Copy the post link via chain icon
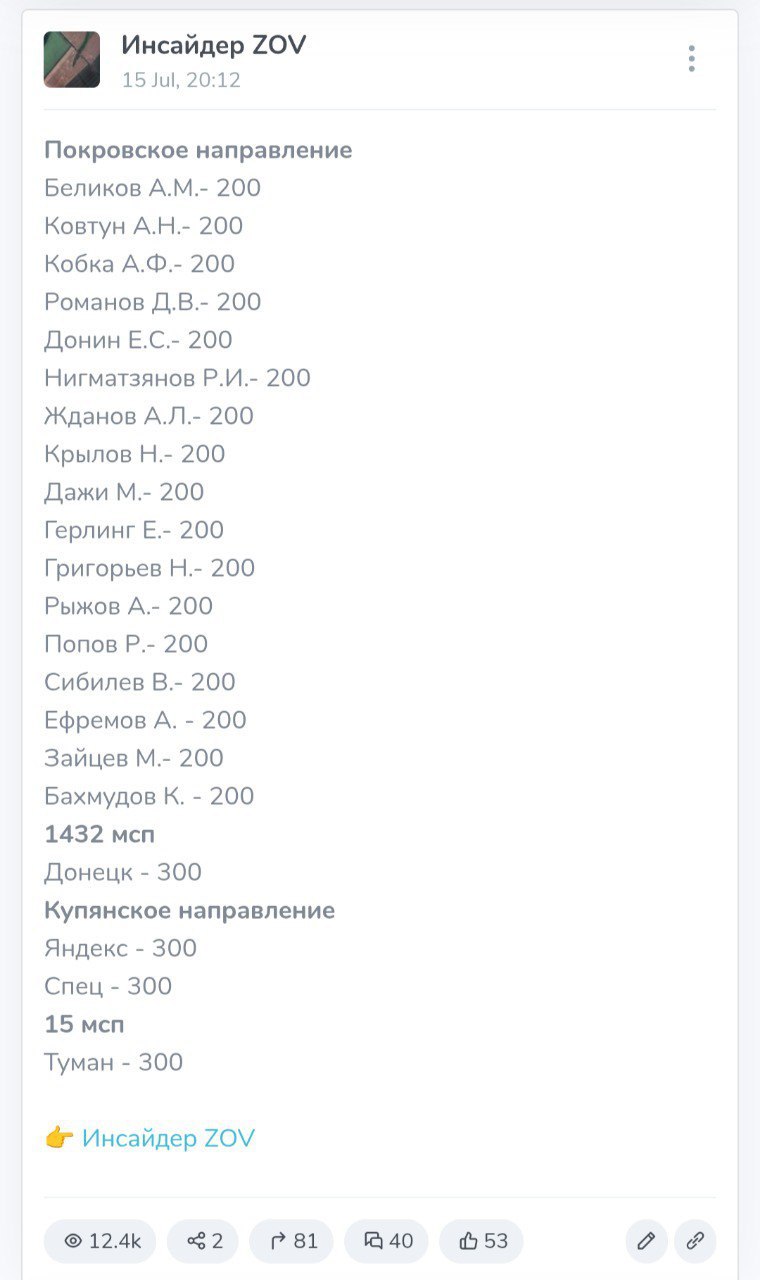The image size is (760, 1280). [695, 1241]
